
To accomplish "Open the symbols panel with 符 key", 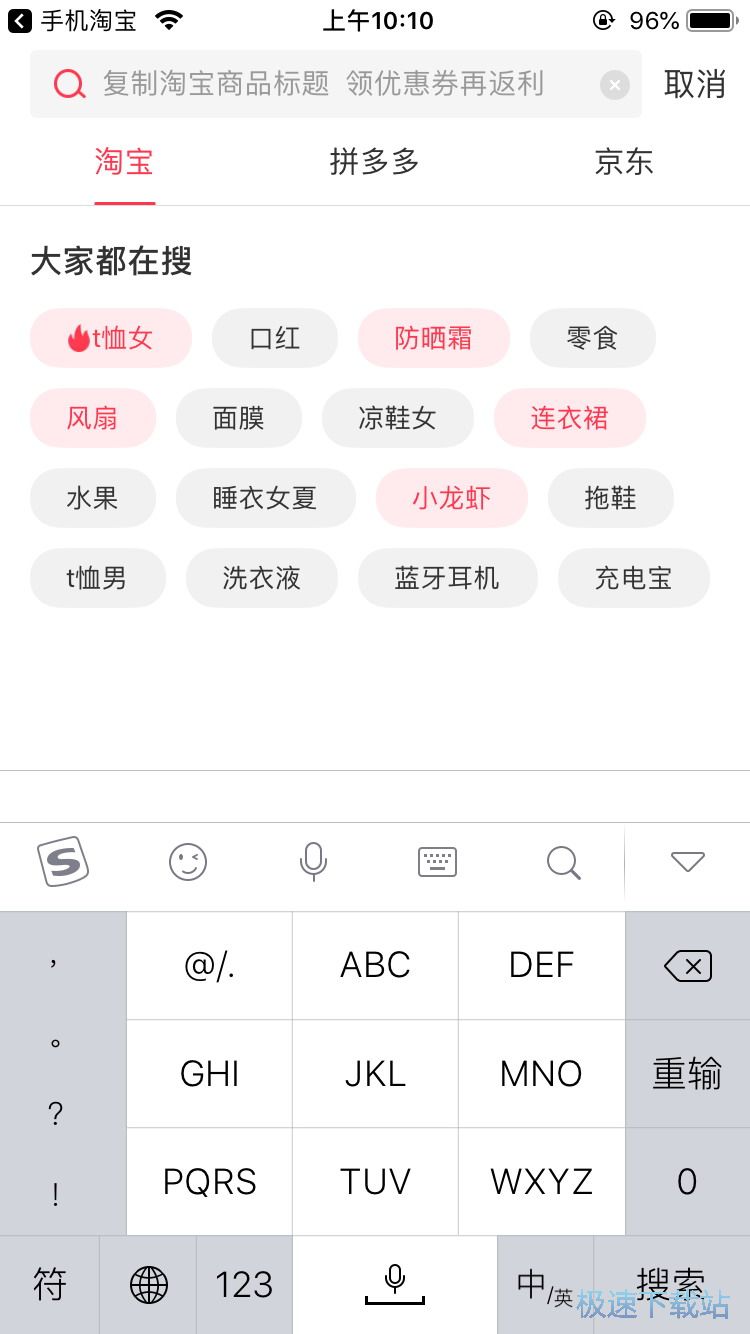I will click(x=49, y=1283).
